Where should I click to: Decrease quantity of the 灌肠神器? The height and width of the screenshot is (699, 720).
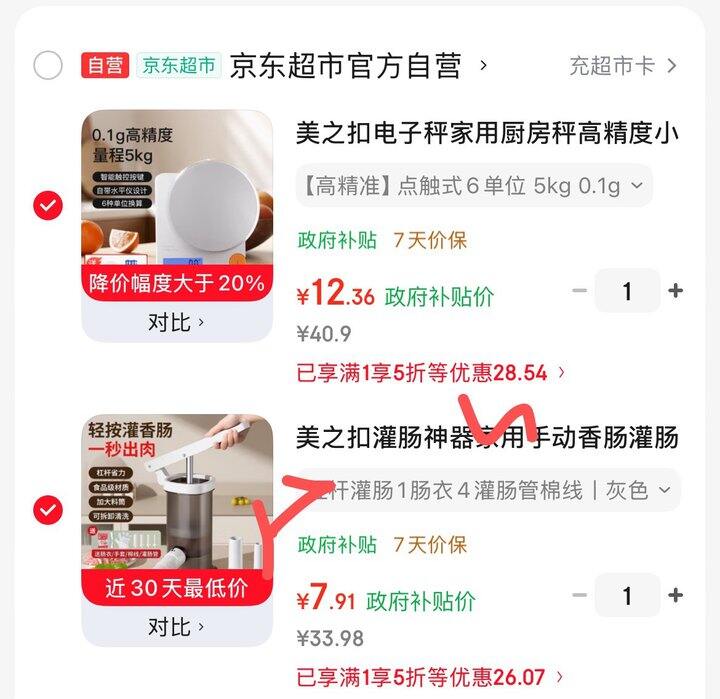pyautogui.click(x=579, y=595)
